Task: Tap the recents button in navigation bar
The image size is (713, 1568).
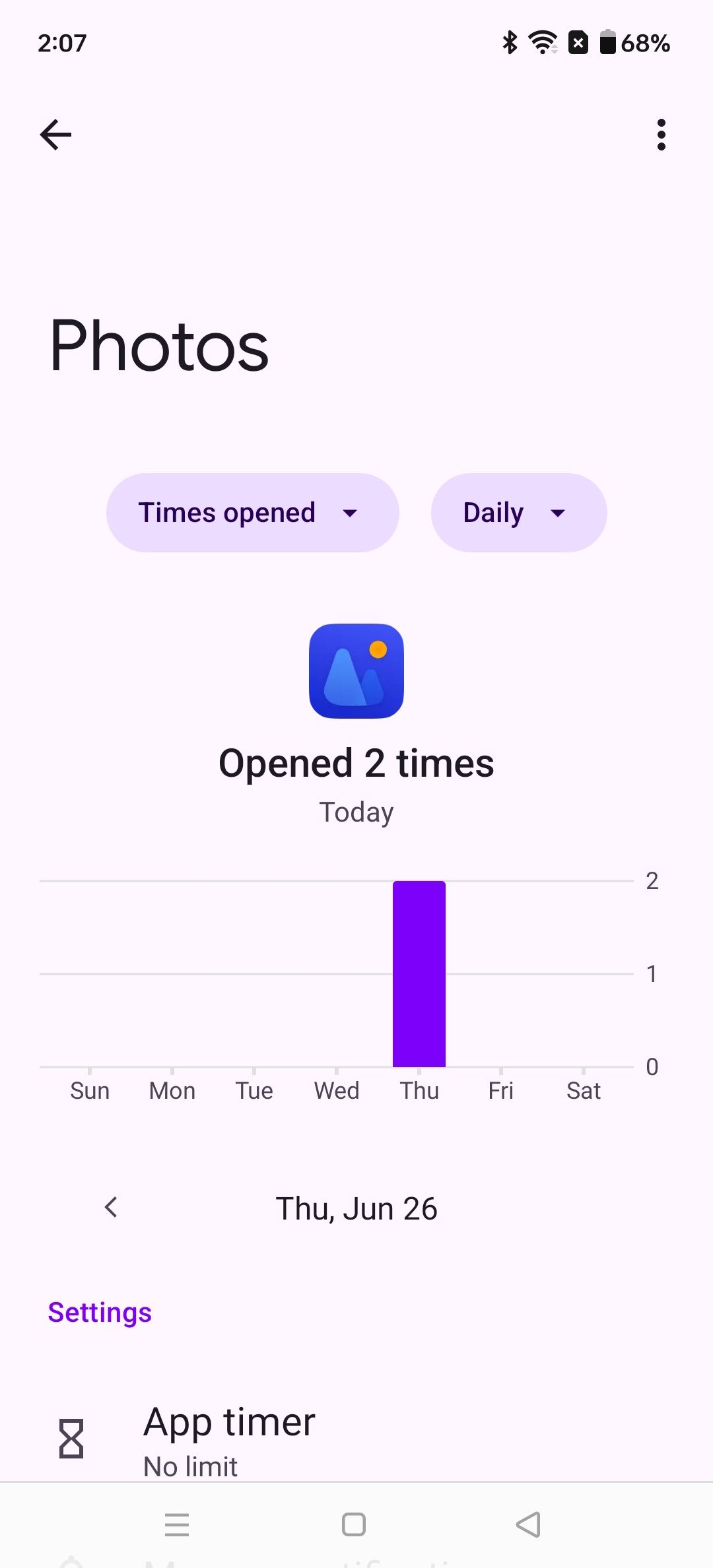Action: click(177, 1524)
